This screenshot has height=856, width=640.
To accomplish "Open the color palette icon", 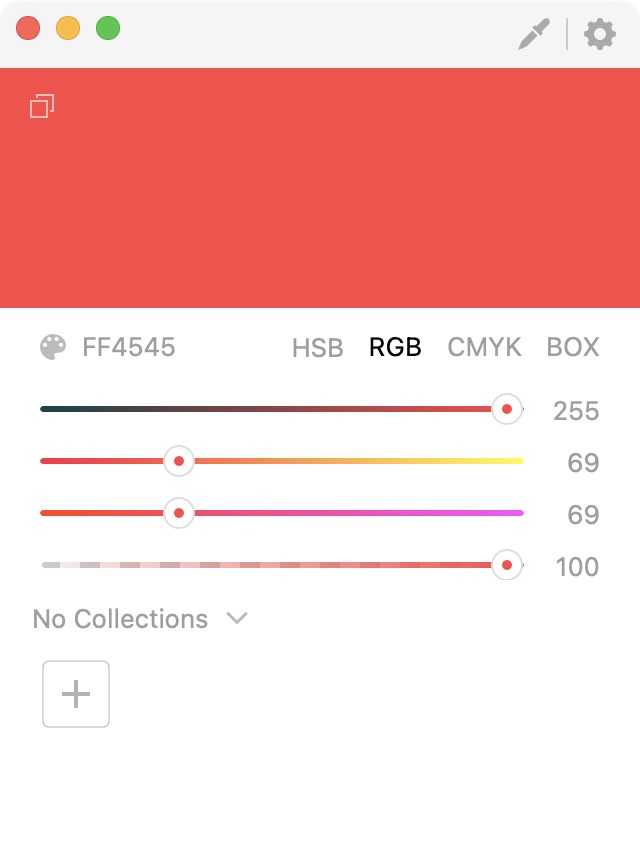I will 52,347.
